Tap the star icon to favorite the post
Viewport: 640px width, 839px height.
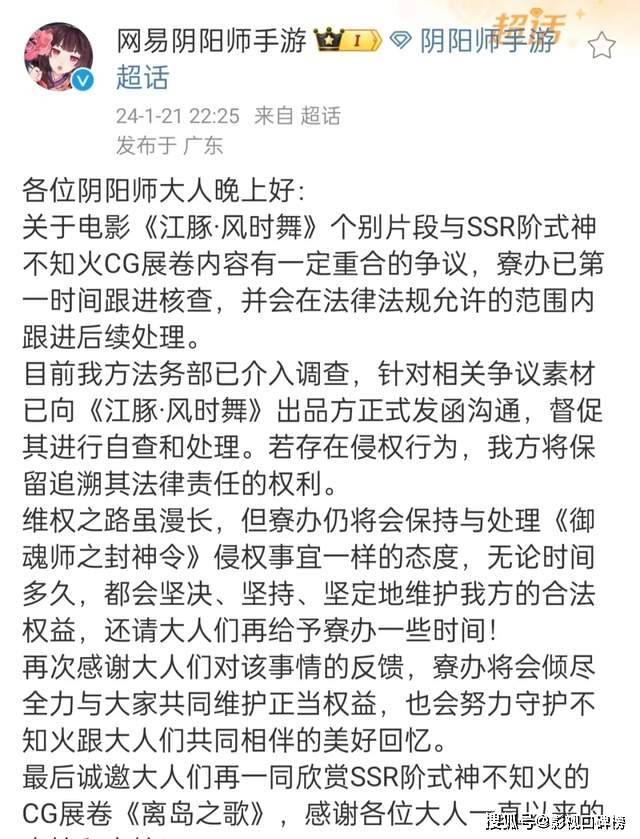(x=601, y=45)
